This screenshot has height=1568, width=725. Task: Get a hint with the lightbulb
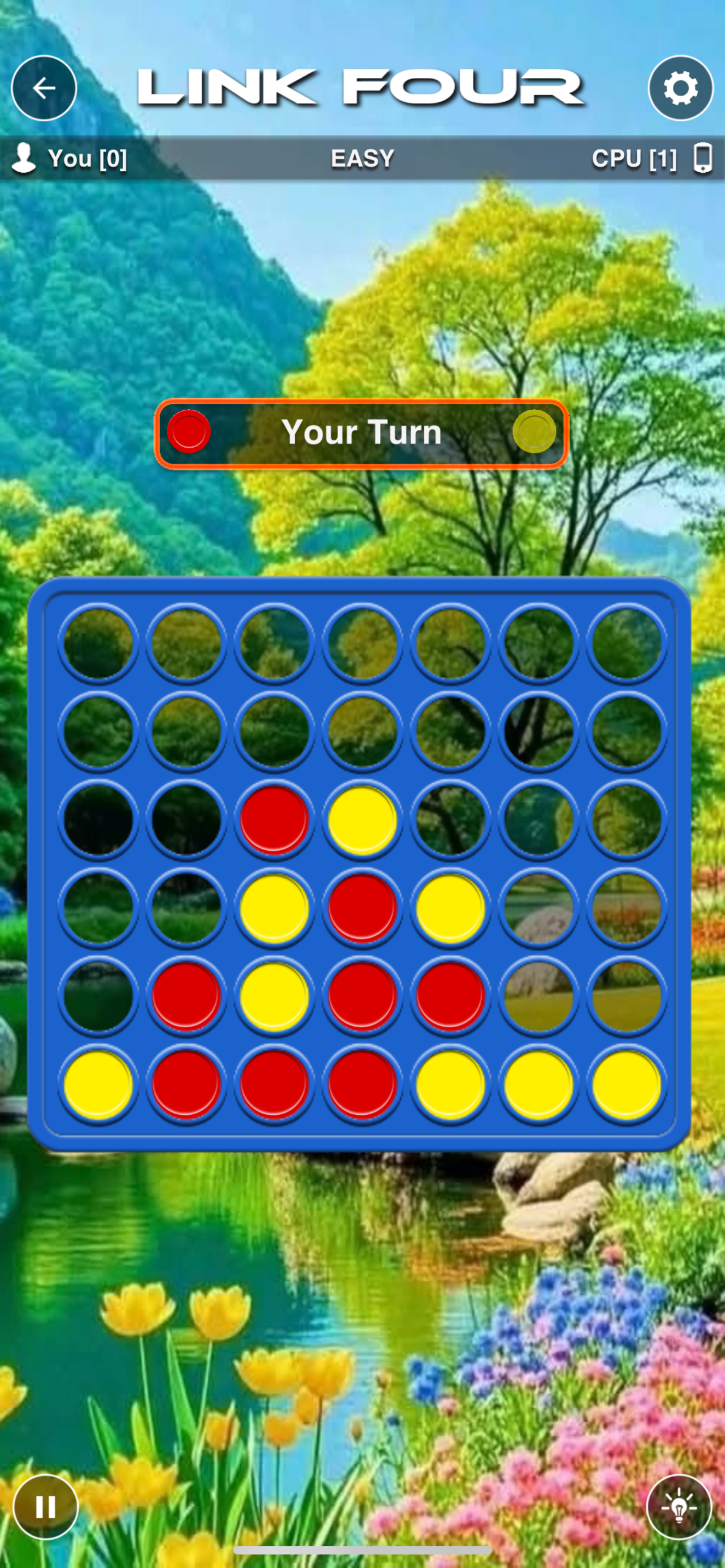click(678, 1506)
